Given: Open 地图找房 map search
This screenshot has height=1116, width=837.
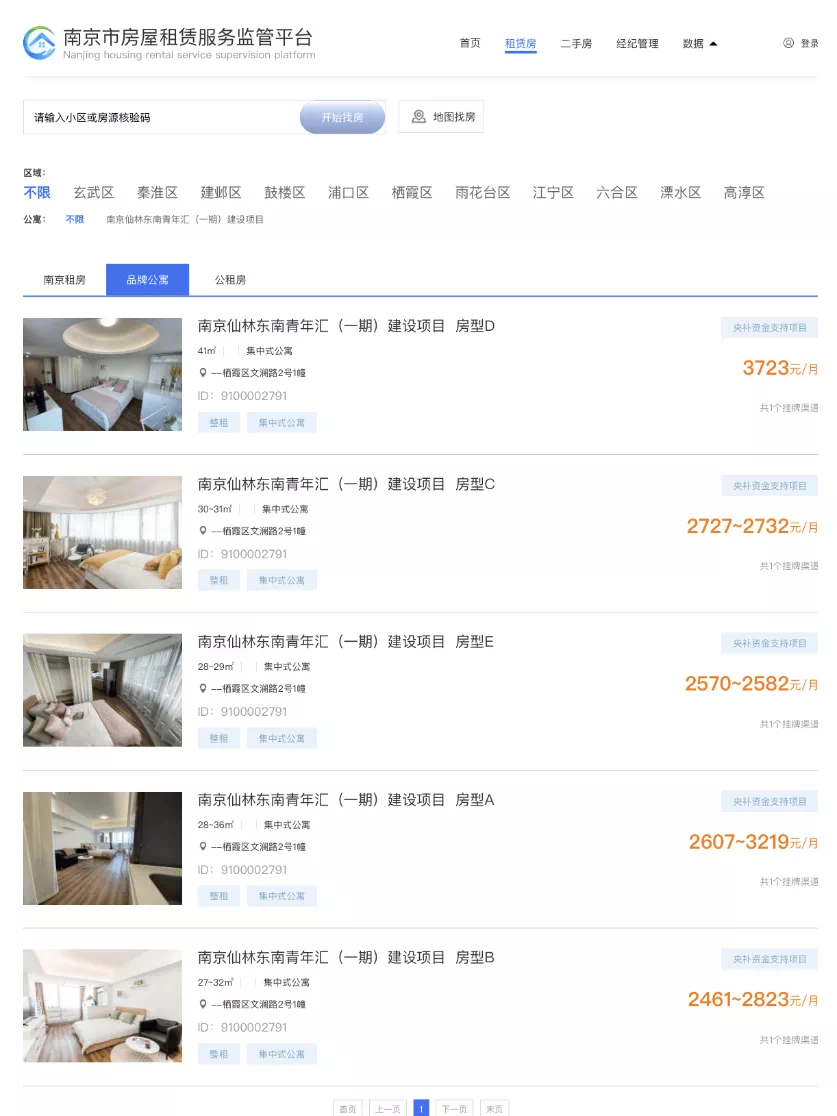Looking at the screenshot, I should coord(442,117).
